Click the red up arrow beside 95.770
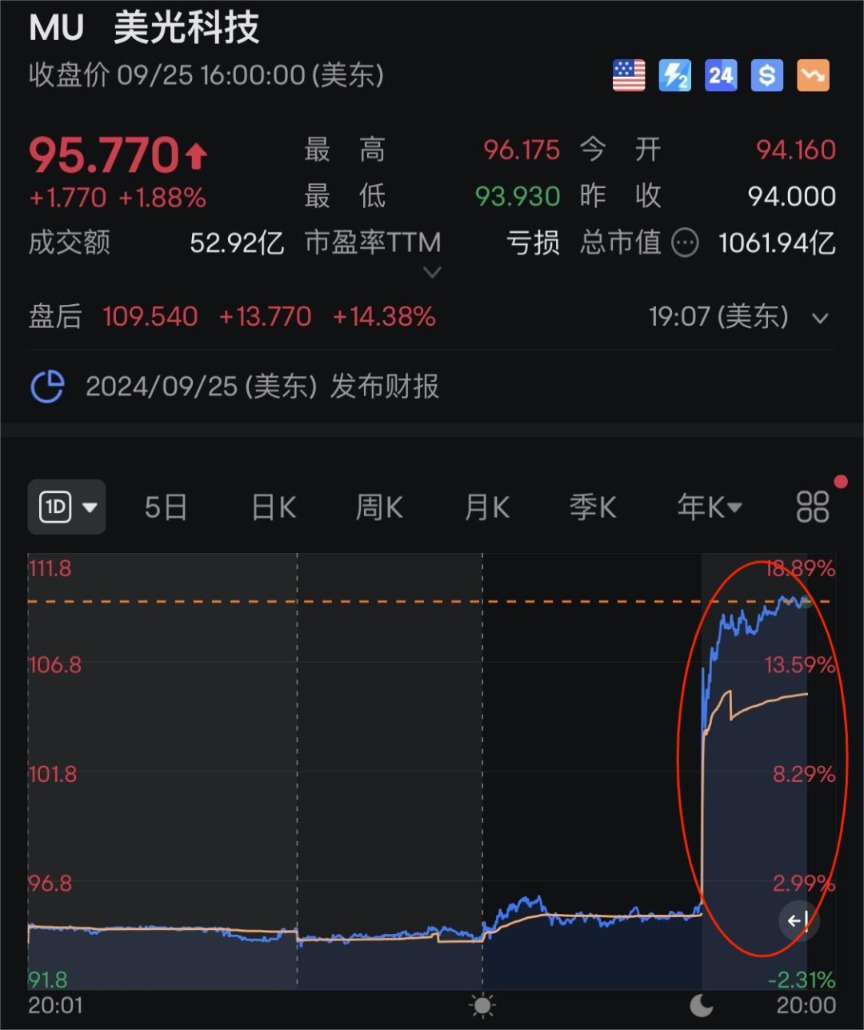The image size is (864, 1030). coord(198,151)
